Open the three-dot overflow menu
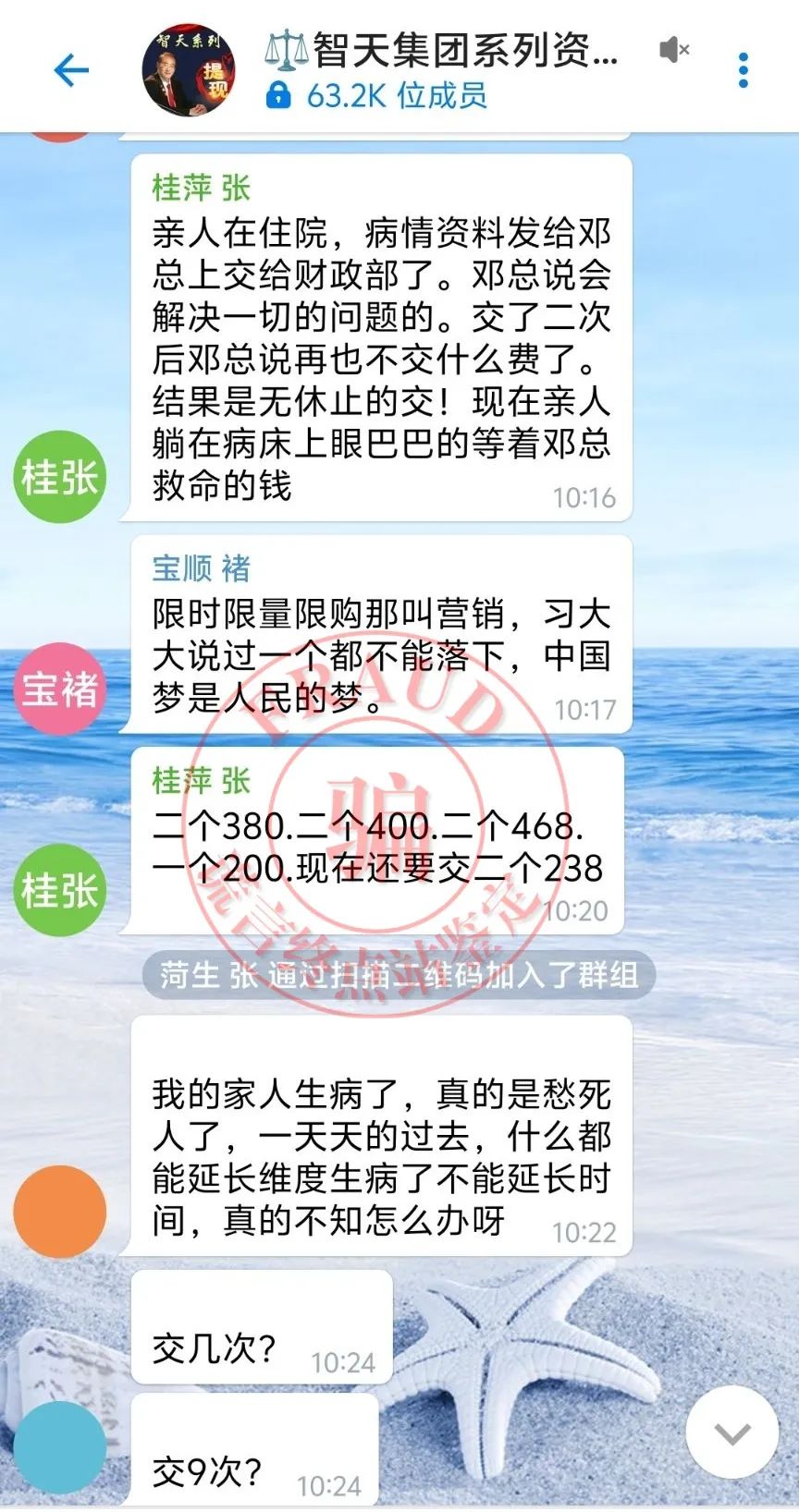 743,70
